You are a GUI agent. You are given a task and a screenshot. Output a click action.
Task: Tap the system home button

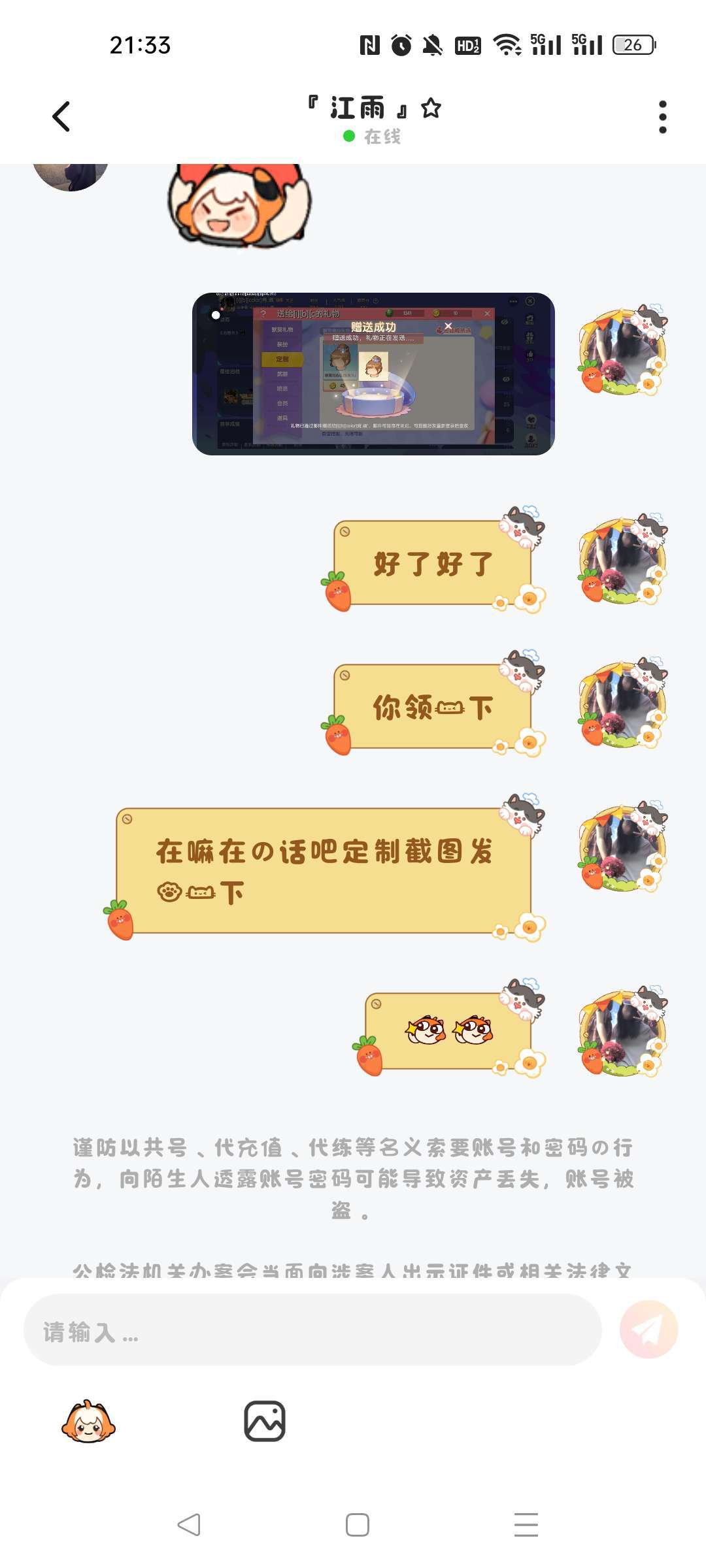tap(357, 1525)
